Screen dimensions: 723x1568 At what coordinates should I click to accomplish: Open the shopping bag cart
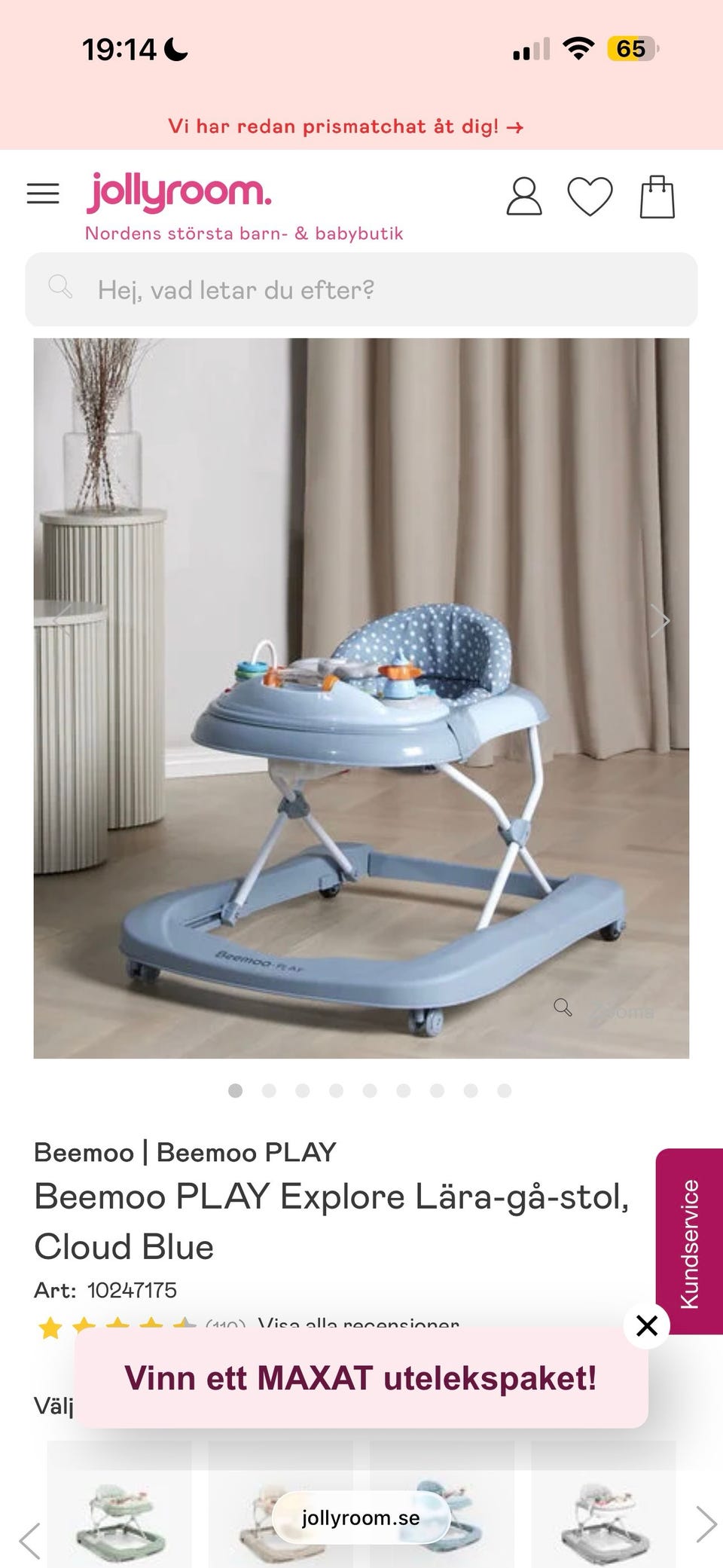[657, 197]
